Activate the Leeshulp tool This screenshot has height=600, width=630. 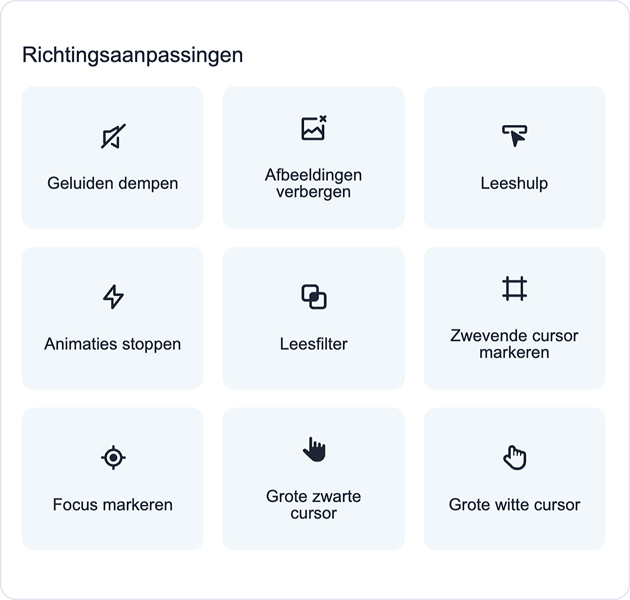(x=514, y=157)
